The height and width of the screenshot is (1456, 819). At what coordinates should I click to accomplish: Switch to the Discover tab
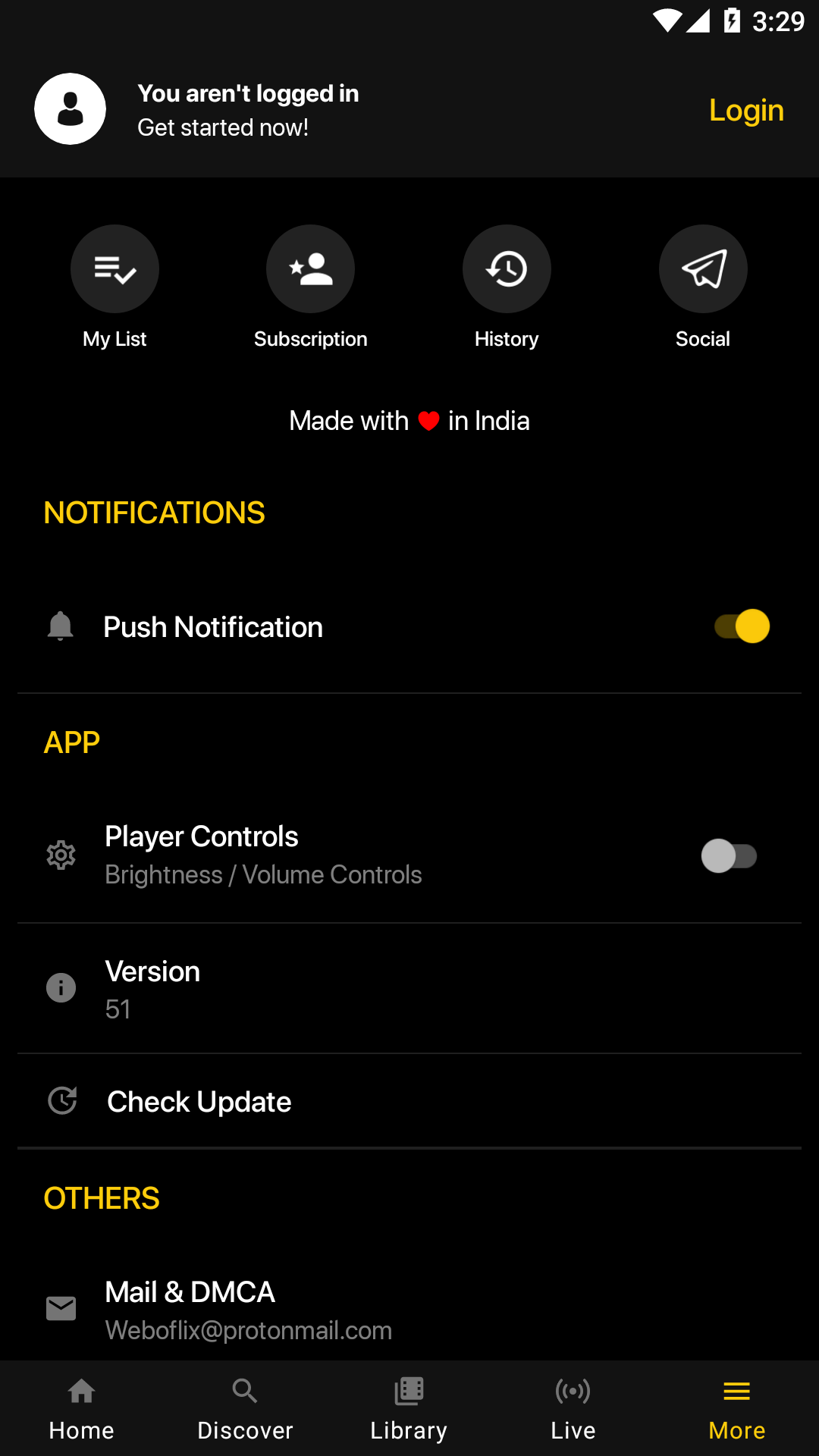point(246,1408)
